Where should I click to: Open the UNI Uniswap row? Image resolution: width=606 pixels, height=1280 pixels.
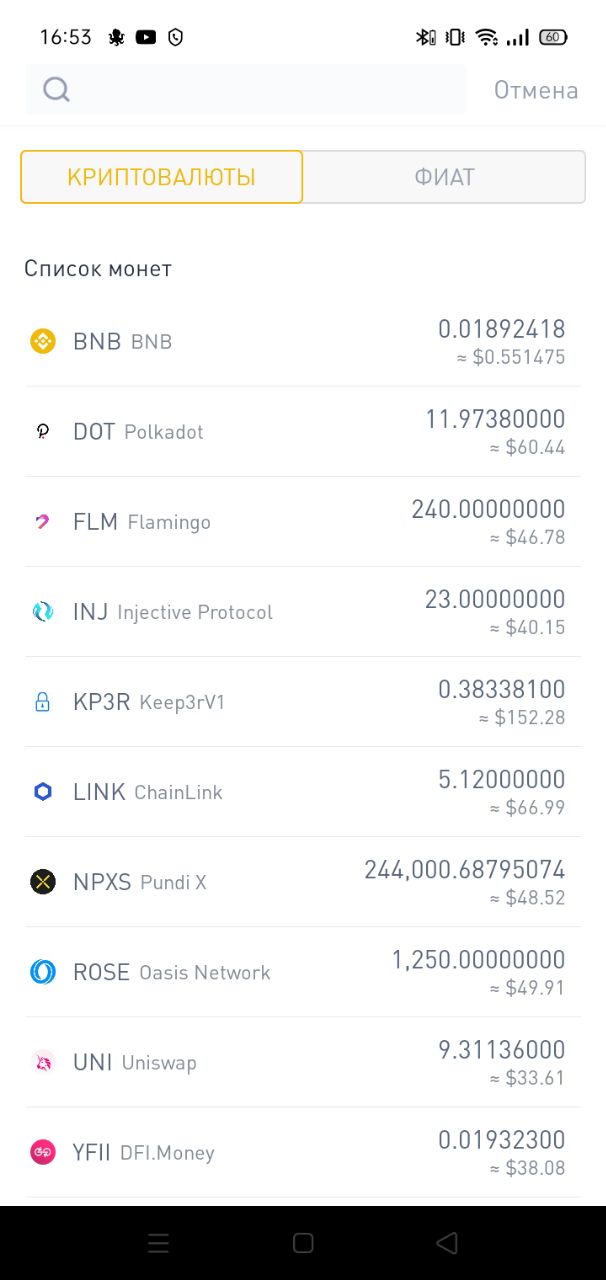click(x=303, y=1062)
